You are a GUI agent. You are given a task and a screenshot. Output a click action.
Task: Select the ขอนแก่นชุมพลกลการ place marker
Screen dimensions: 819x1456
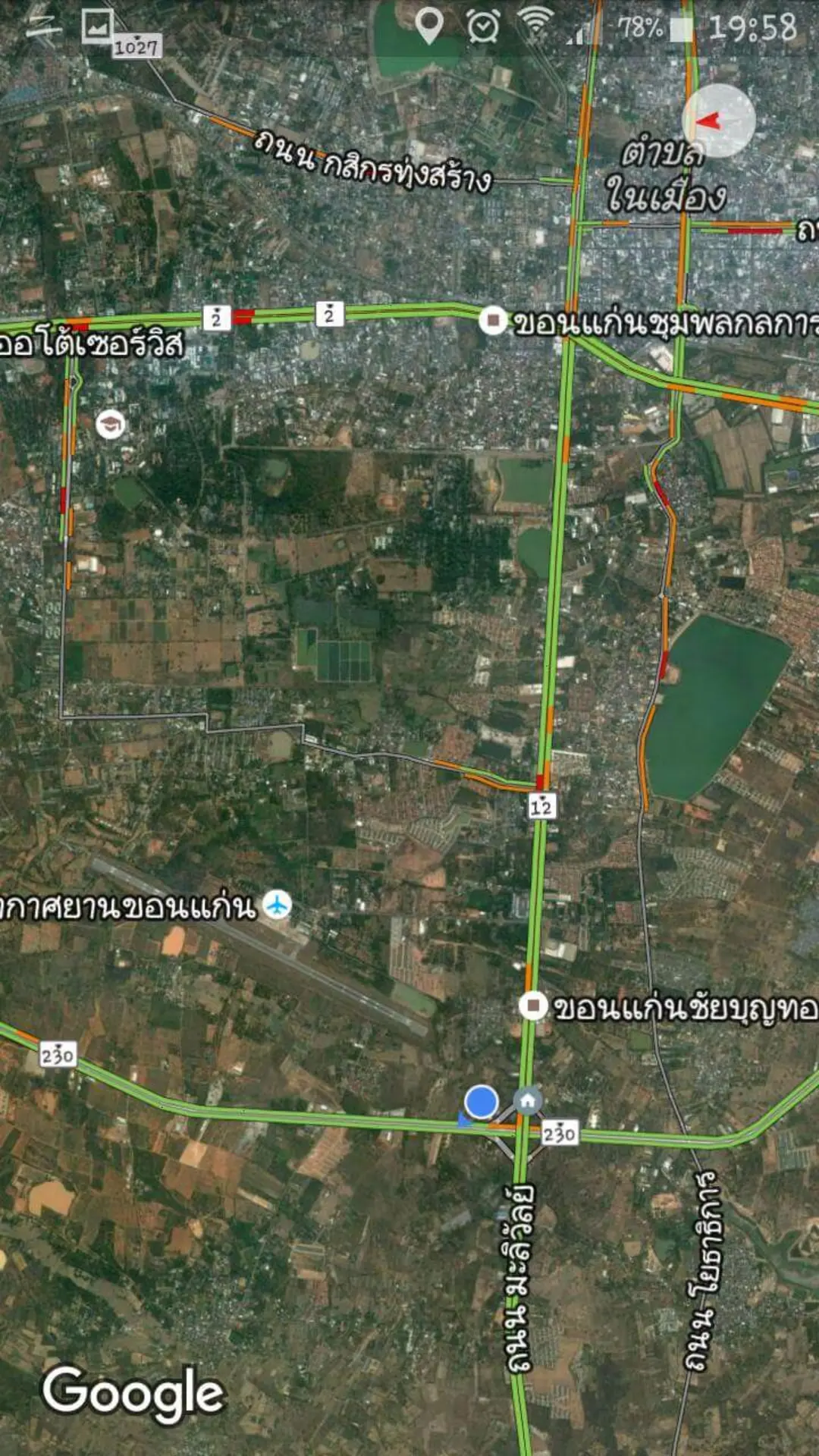point(493,320)
